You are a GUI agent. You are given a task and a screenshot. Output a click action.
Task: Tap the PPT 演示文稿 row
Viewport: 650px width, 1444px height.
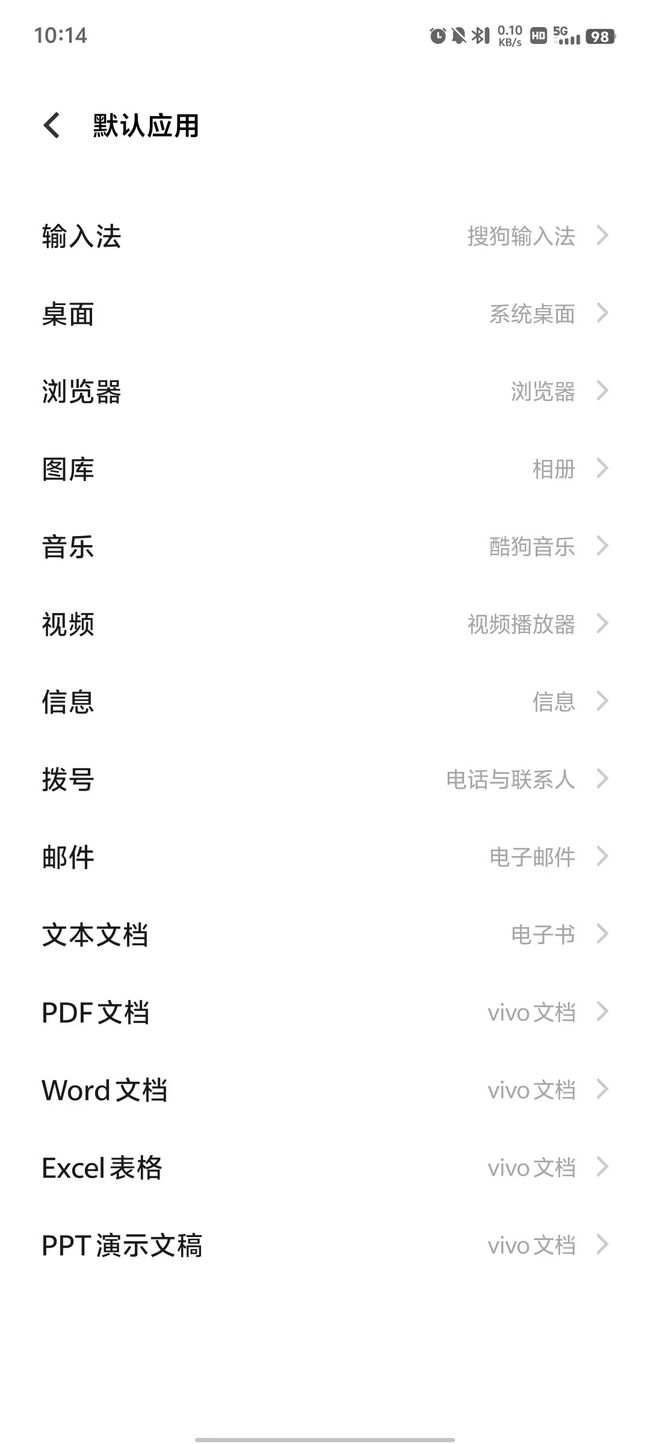325,1245
